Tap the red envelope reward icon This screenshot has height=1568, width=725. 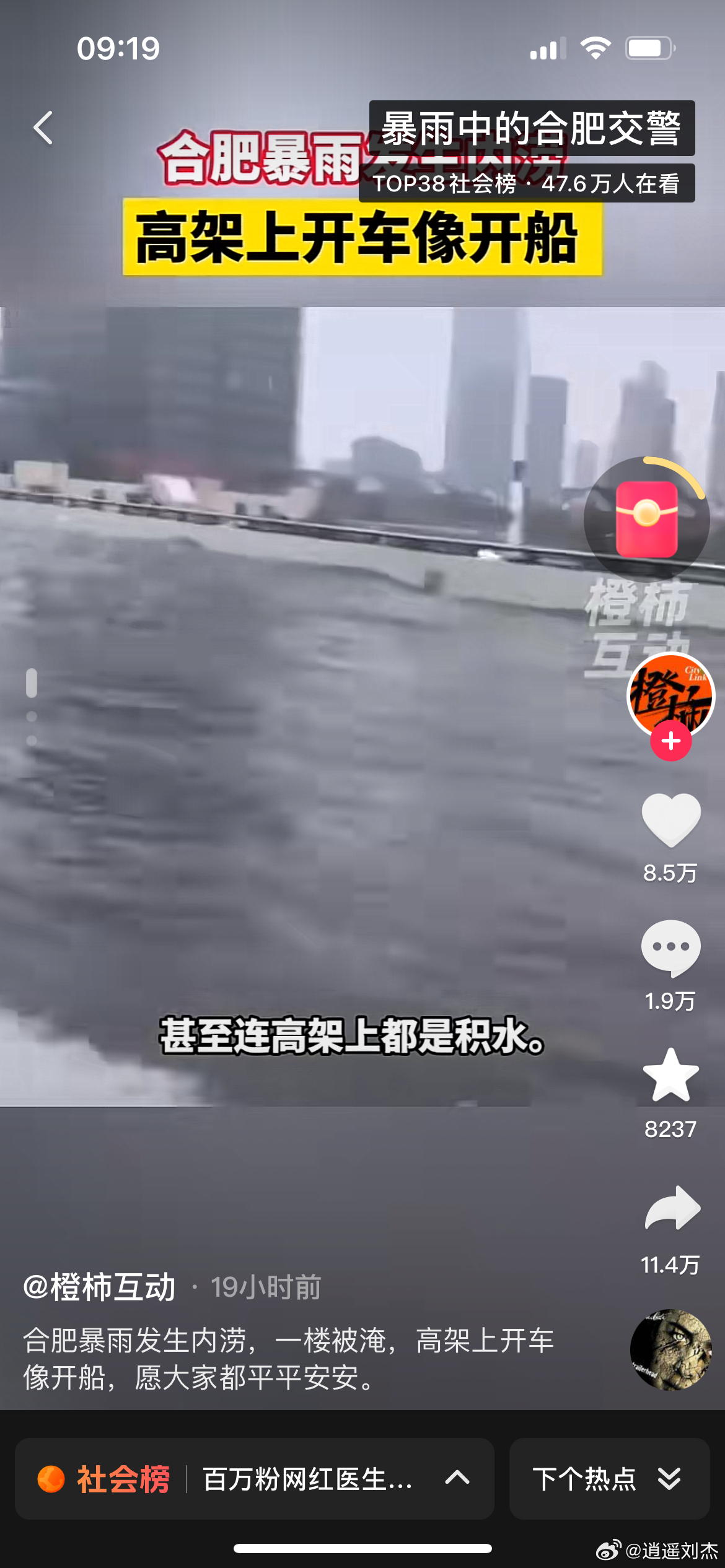pos(646,519)
